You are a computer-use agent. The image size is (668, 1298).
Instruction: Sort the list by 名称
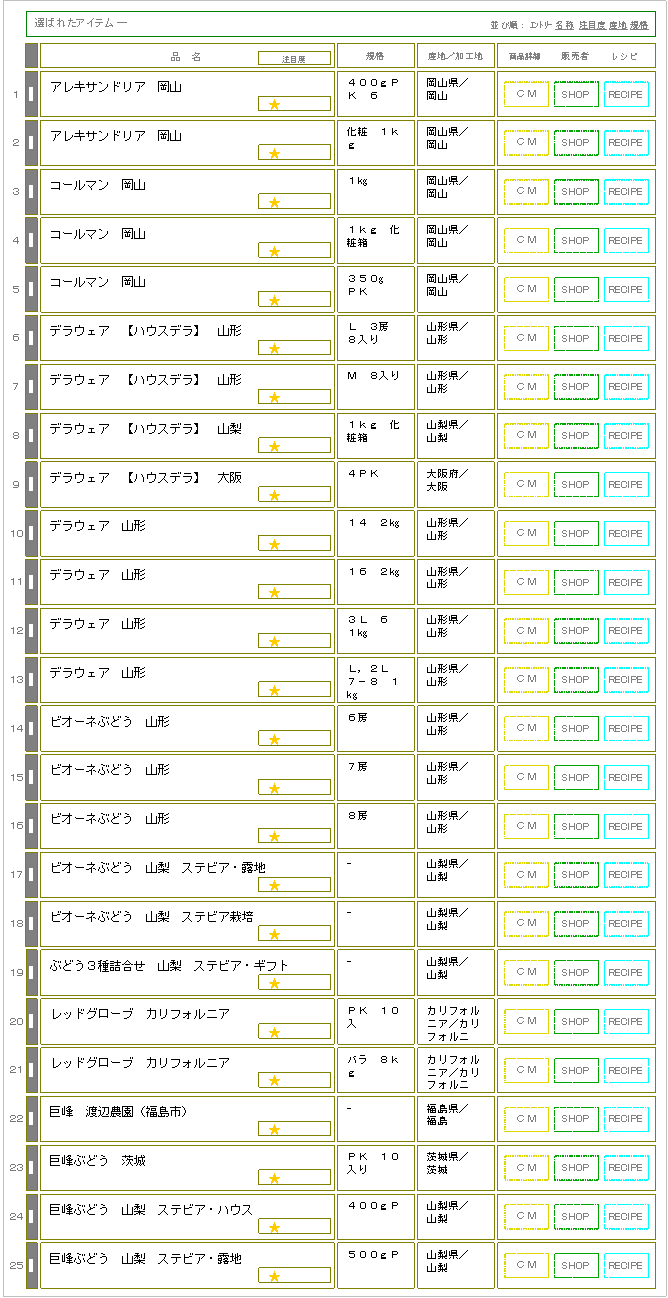(x=565, y=25)
